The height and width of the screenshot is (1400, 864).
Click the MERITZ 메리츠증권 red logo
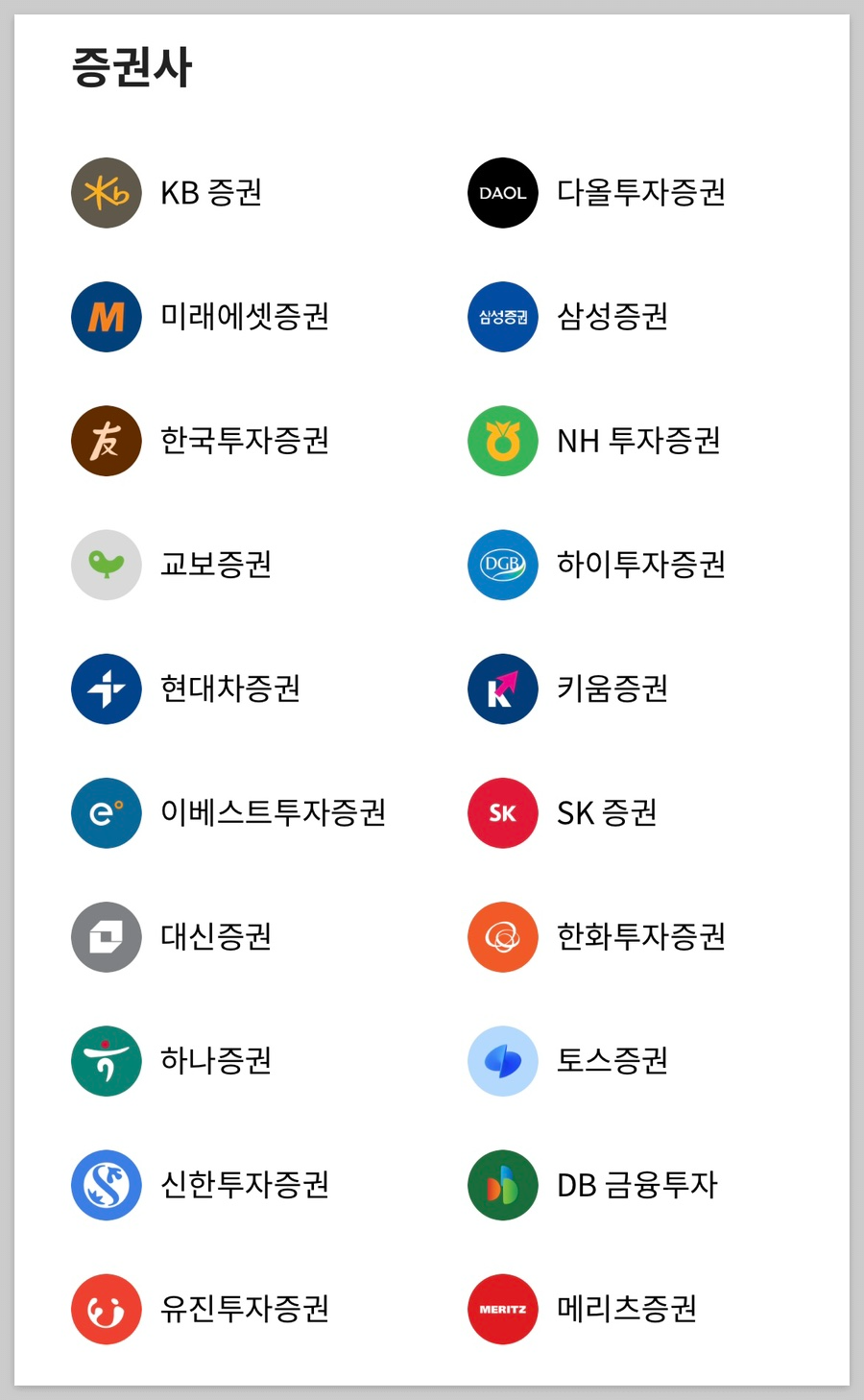(x=502, y=1309)
